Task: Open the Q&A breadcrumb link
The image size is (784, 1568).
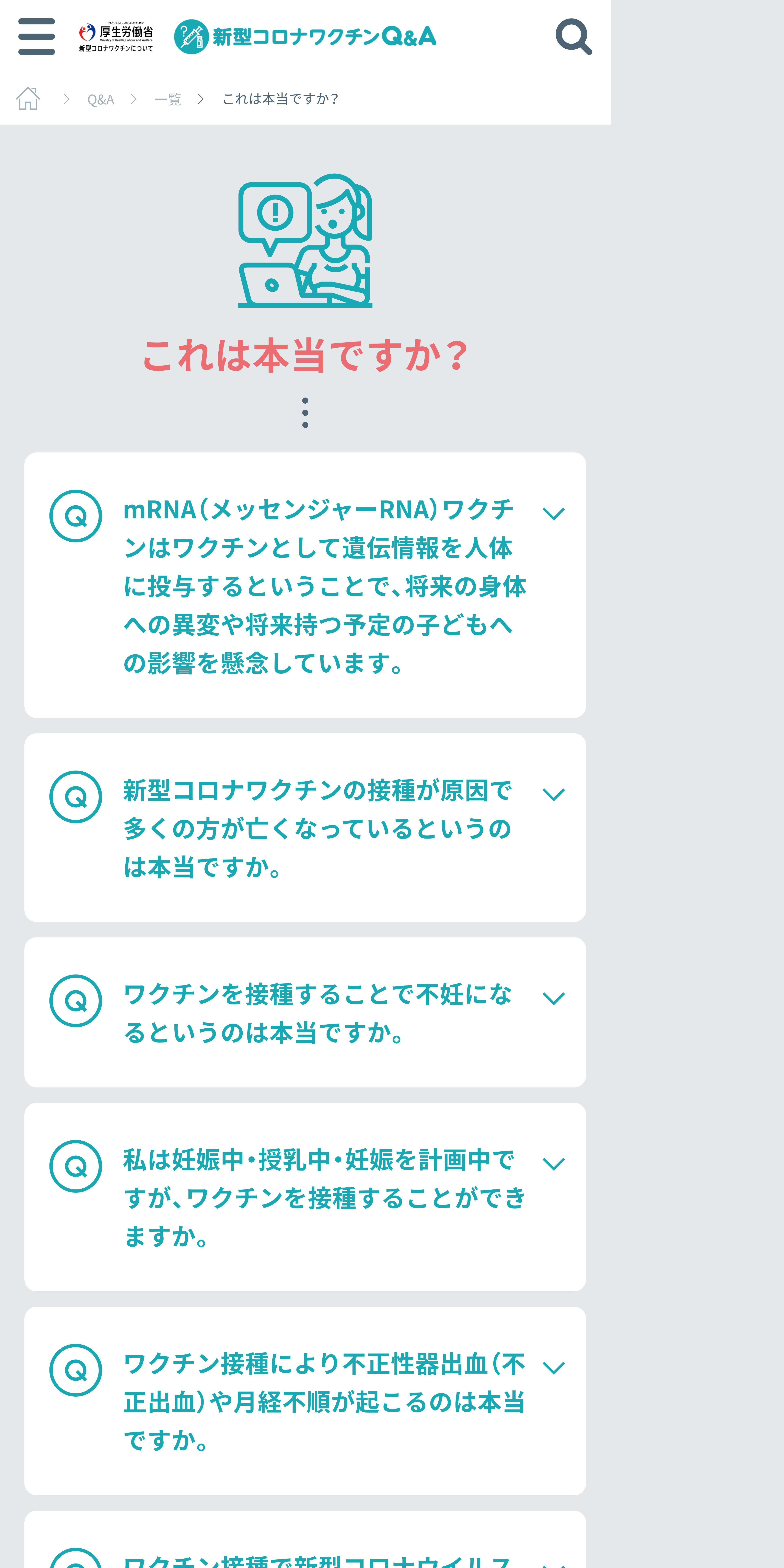Action: tap(100, 99)
